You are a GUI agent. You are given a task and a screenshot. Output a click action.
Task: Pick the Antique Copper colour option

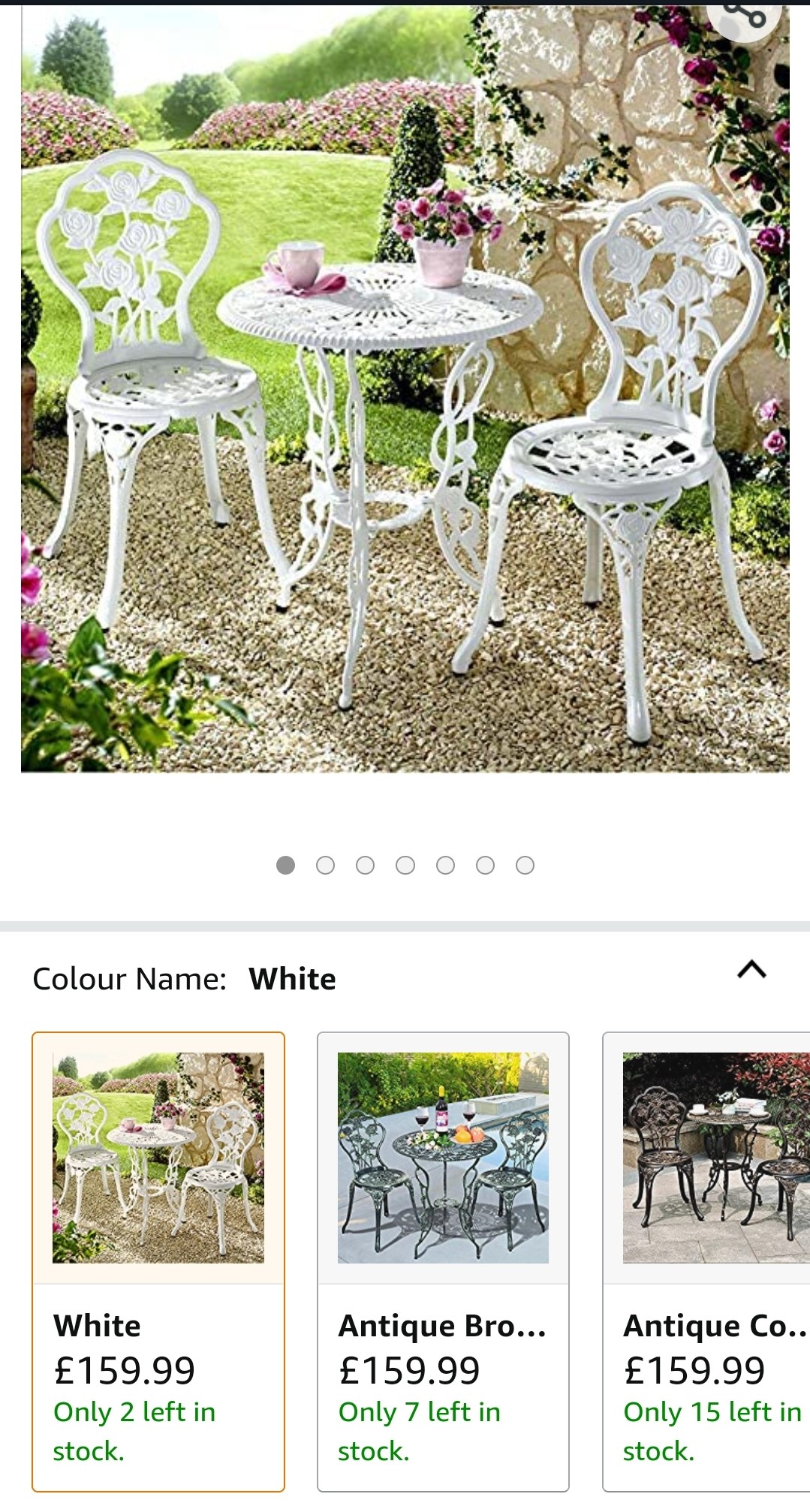[x=706, y=1261]
